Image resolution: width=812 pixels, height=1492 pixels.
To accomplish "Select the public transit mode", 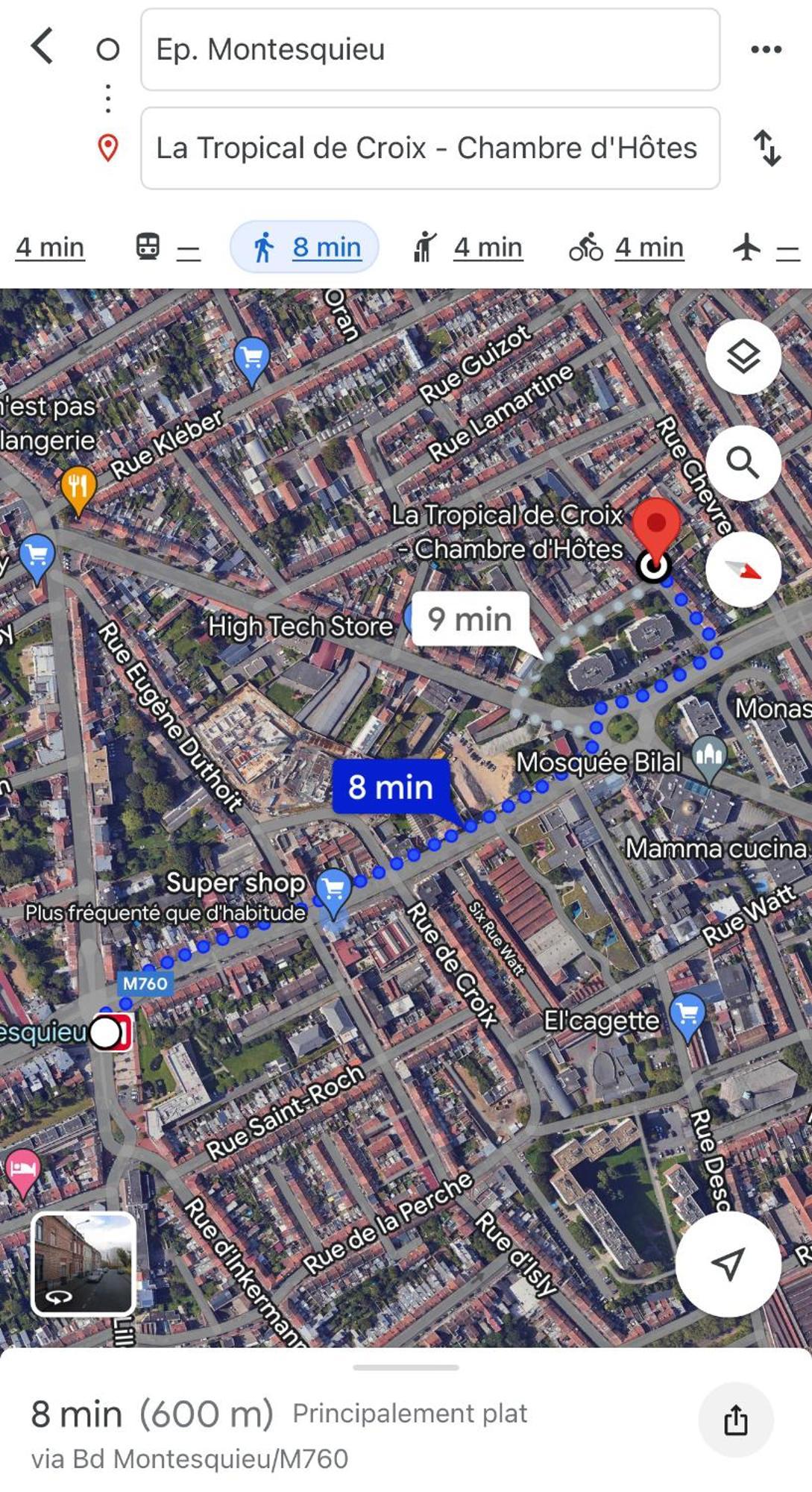I will (x=166, y=247).
